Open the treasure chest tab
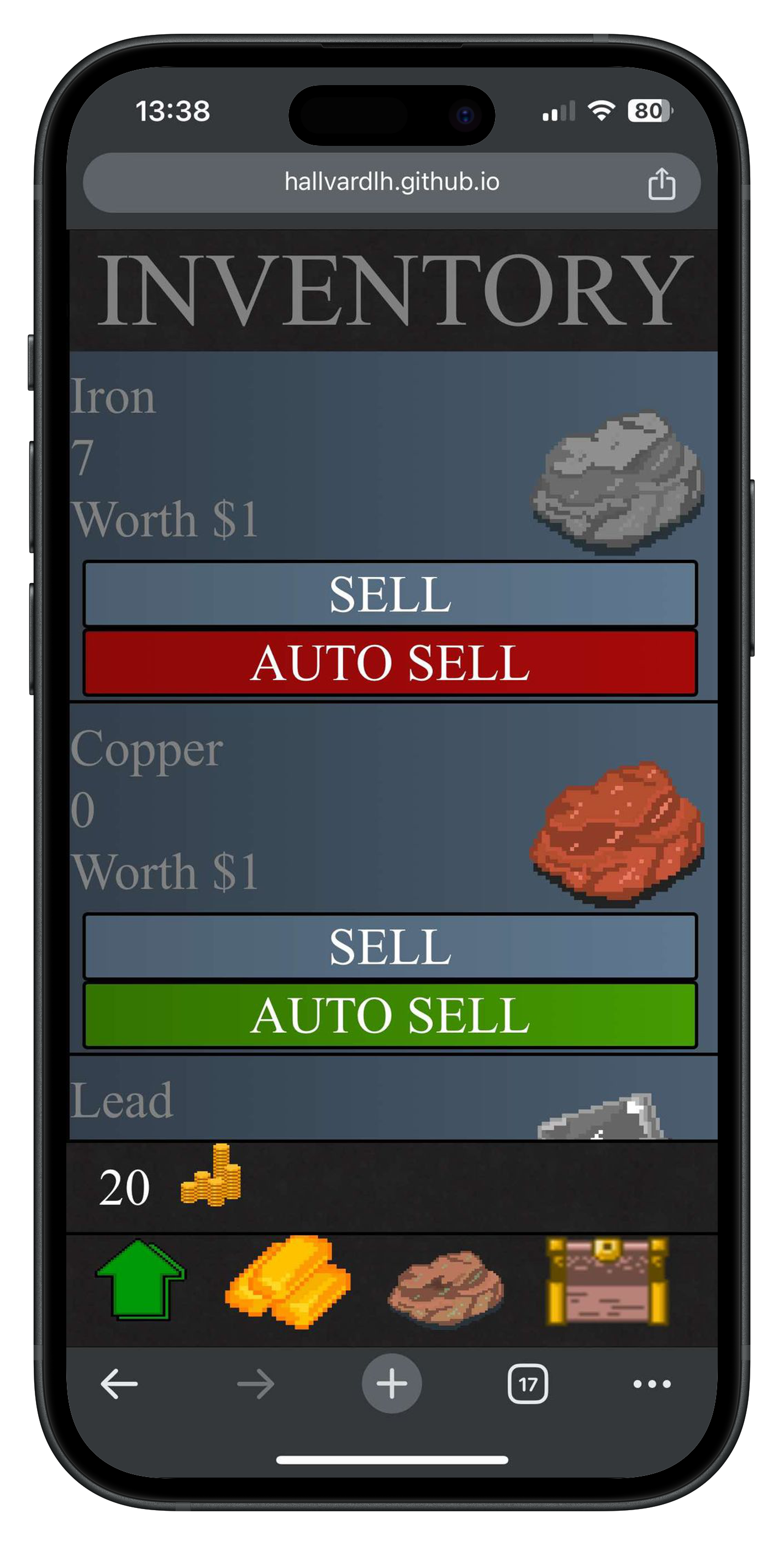This screenshot has height=1545, width=784. pos(607,1281)
